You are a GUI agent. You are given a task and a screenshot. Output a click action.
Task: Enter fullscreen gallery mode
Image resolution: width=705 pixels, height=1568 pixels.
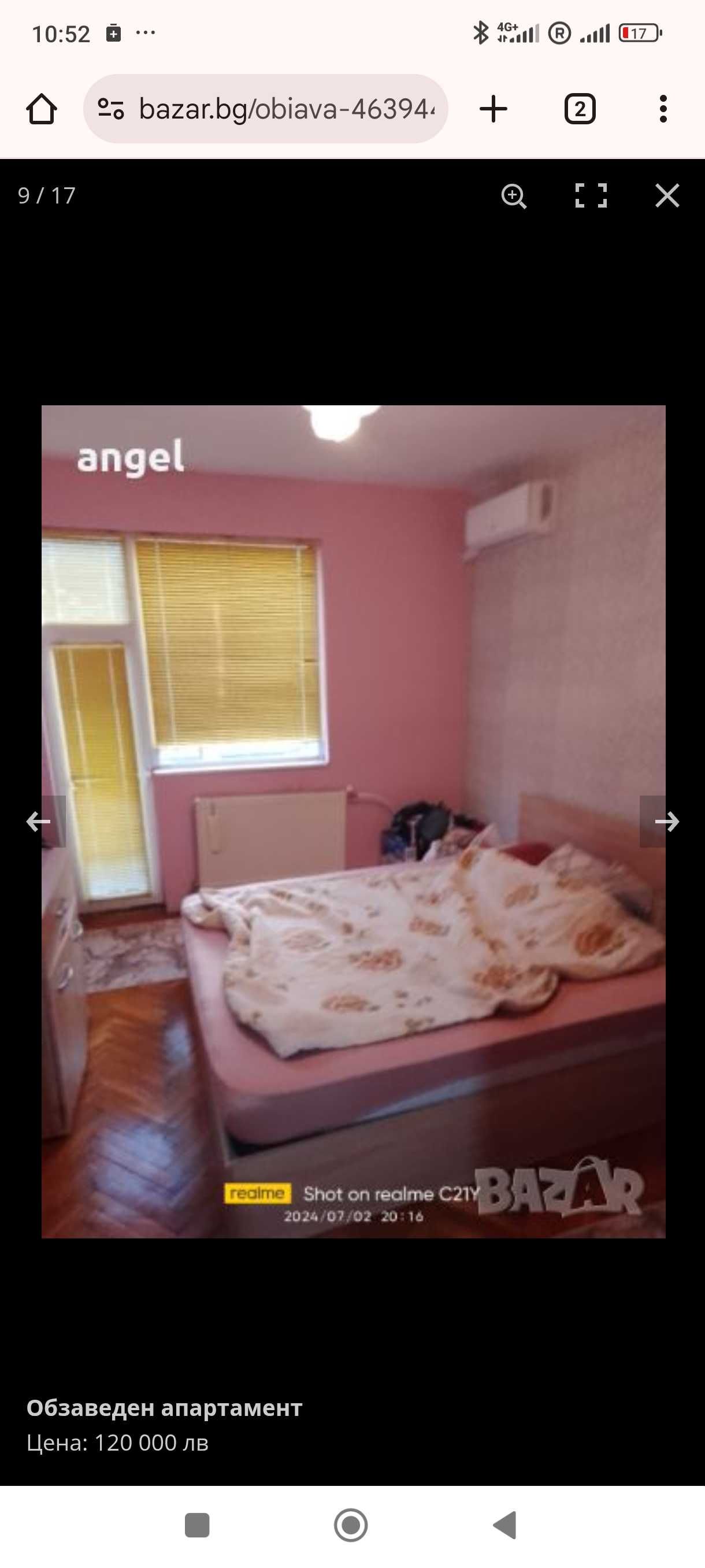pos(591,196)
